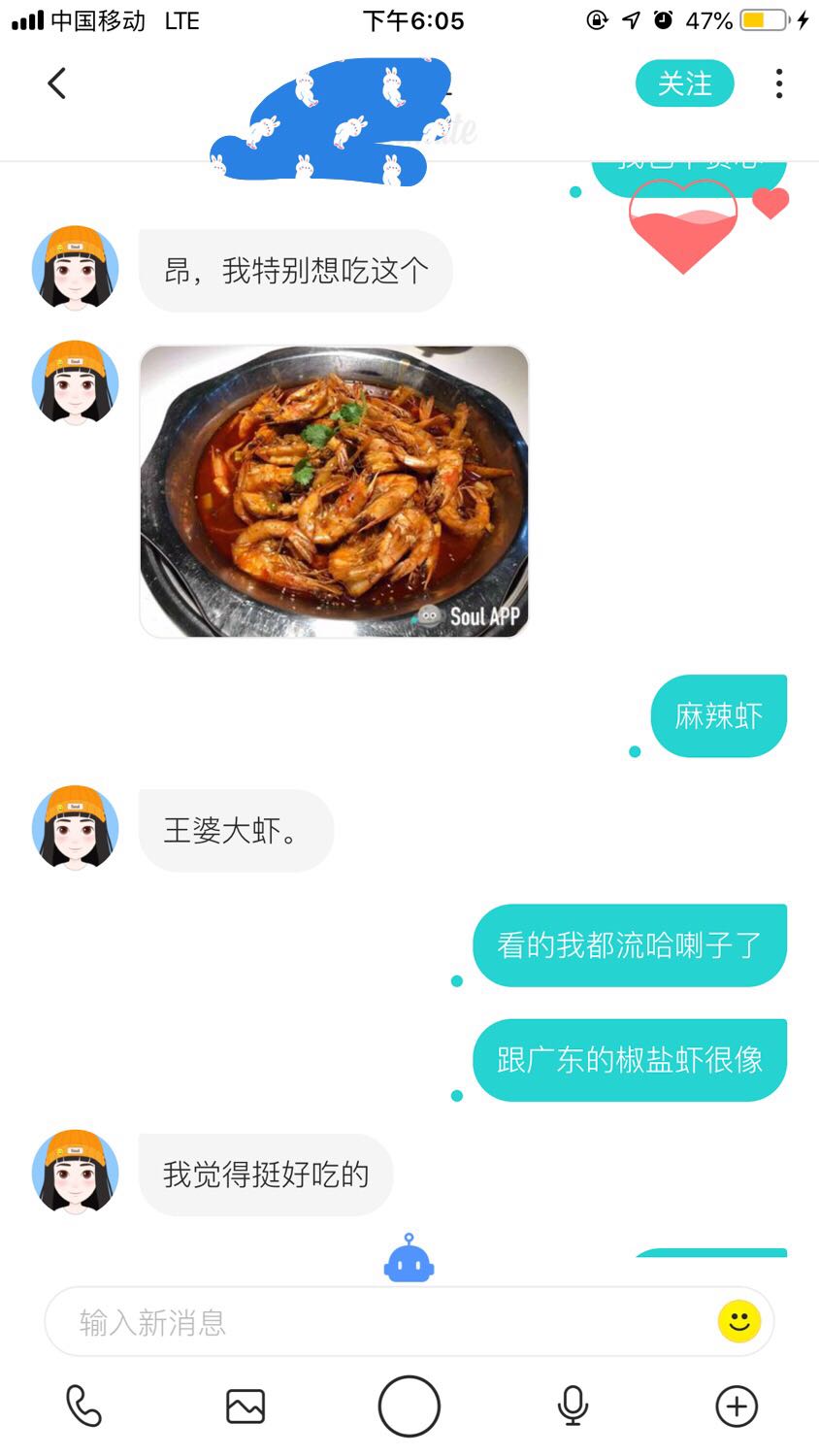
Task: Open the image gallery picker
Action: coord(246,1406)
